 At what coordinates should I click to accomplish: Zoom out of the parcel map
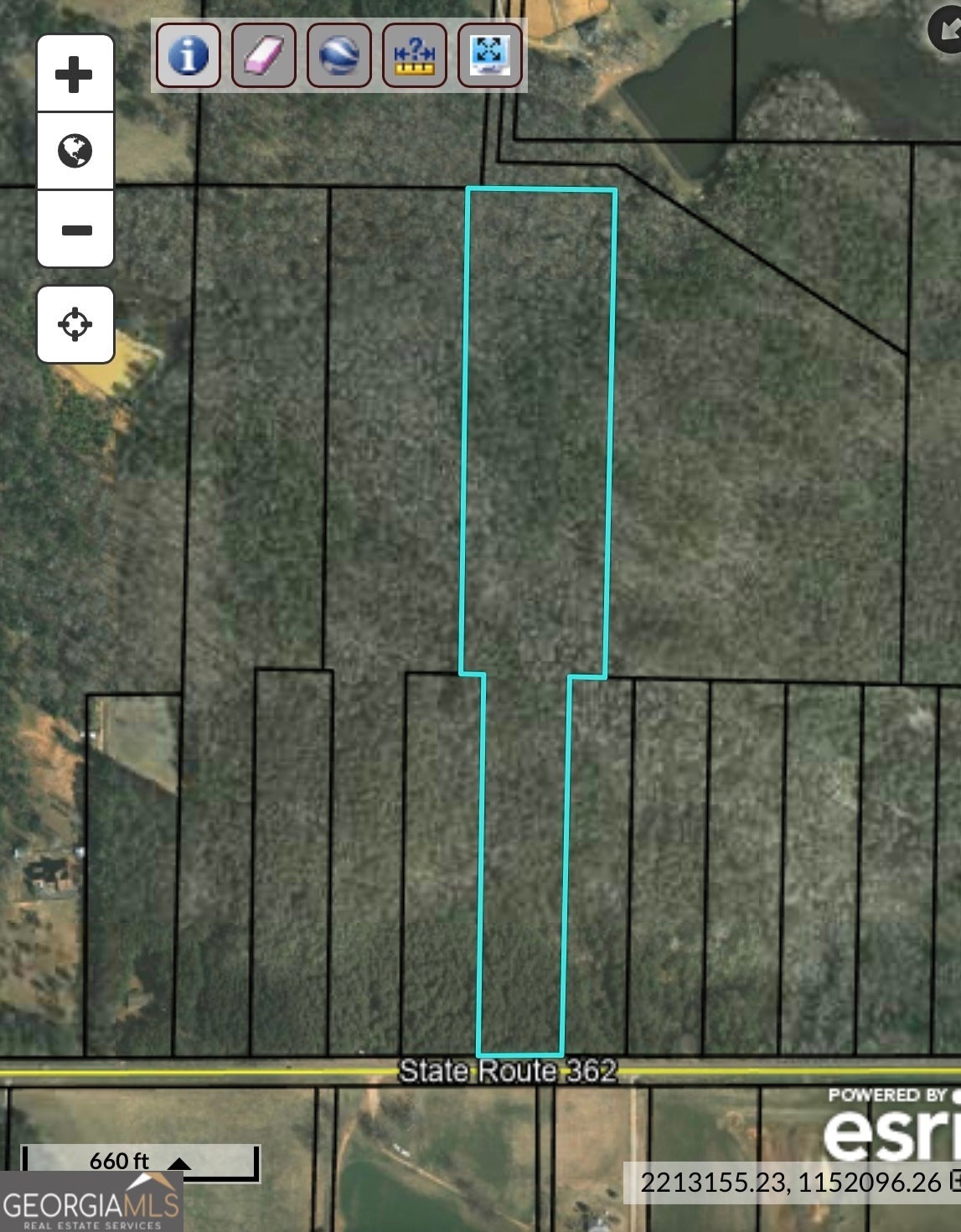click(x=75, y=230)
